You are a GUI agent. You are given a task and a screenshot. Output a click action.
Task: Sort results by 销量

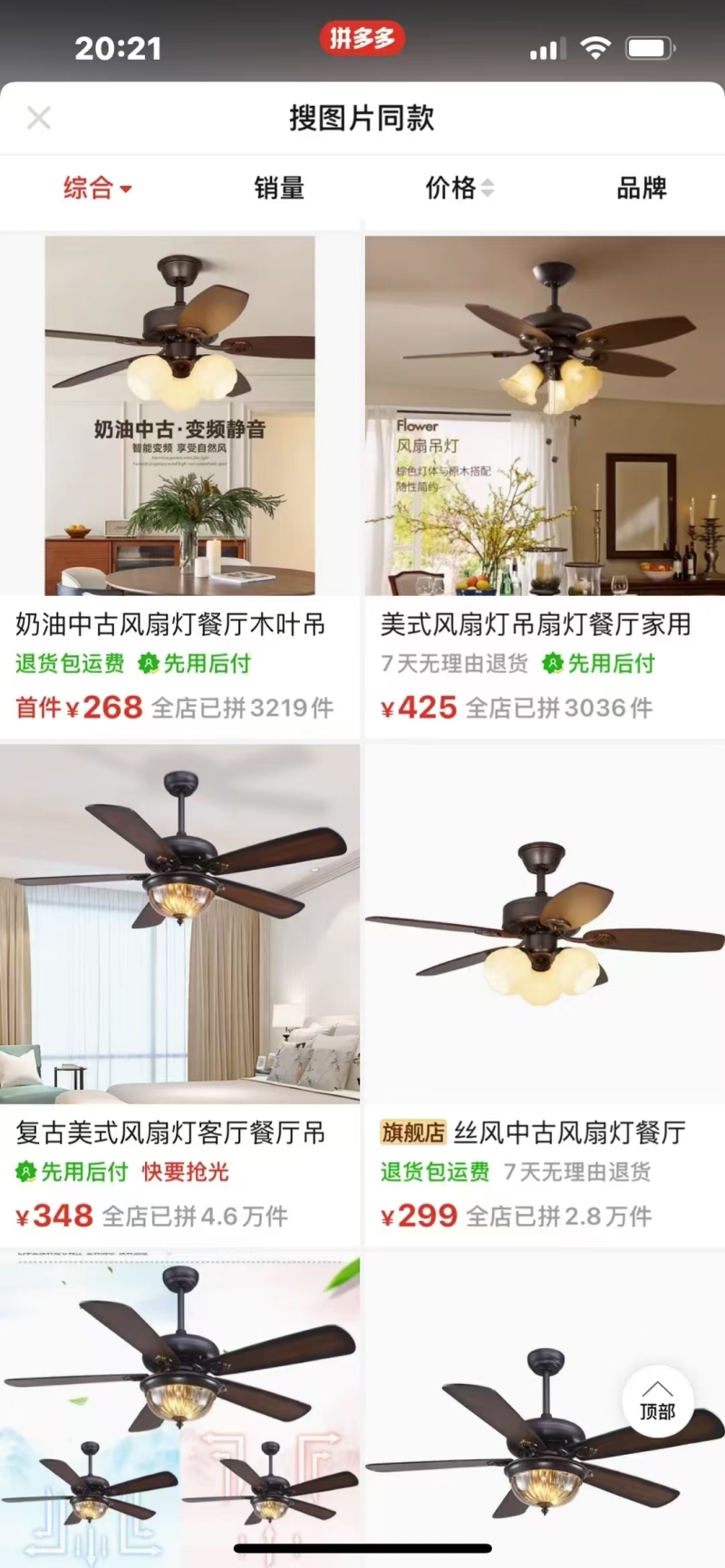click(x=279, y=188)
